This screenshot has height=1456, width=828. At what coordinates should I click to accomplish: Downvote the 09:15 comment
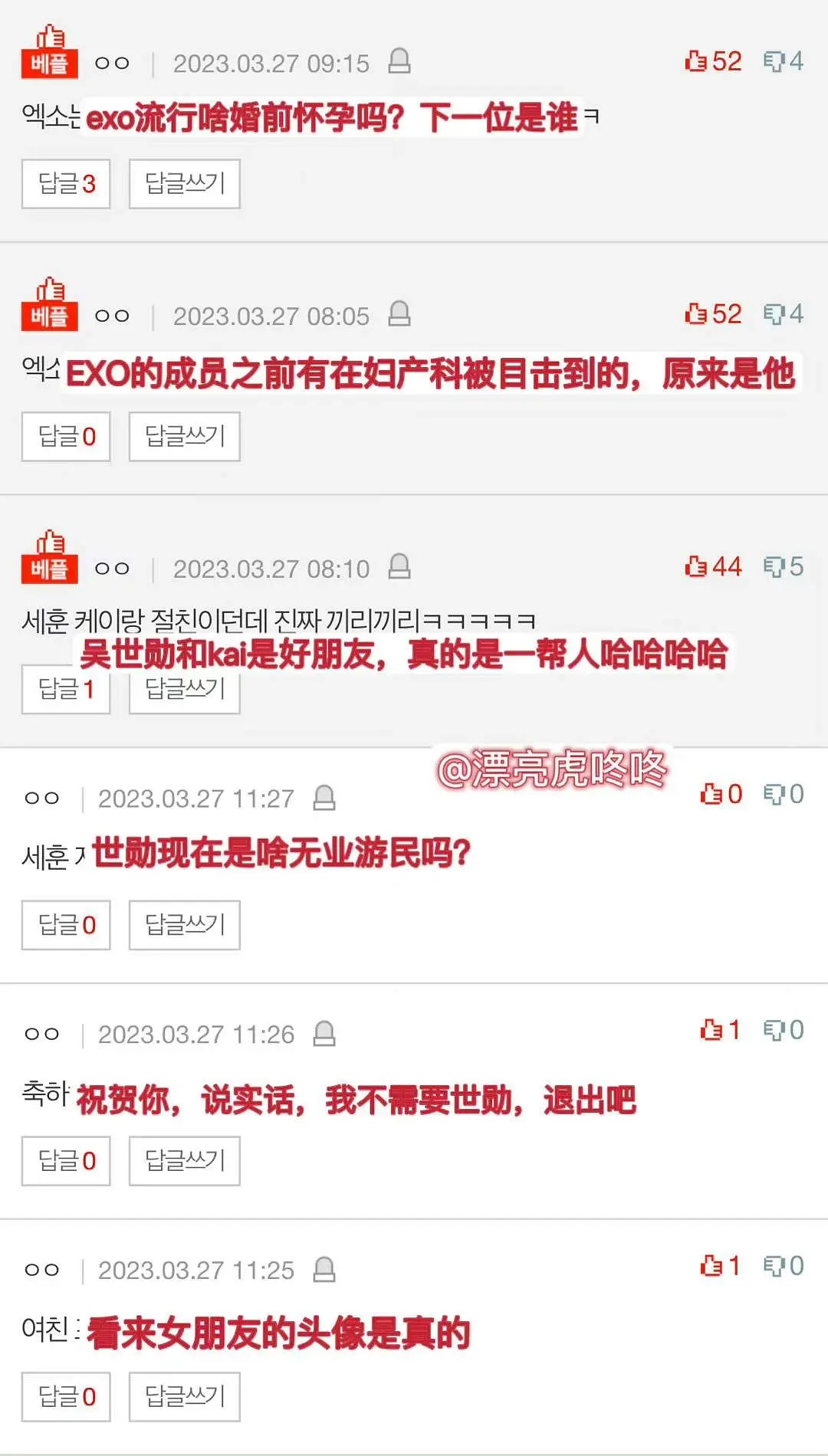(x=783, y=61)
